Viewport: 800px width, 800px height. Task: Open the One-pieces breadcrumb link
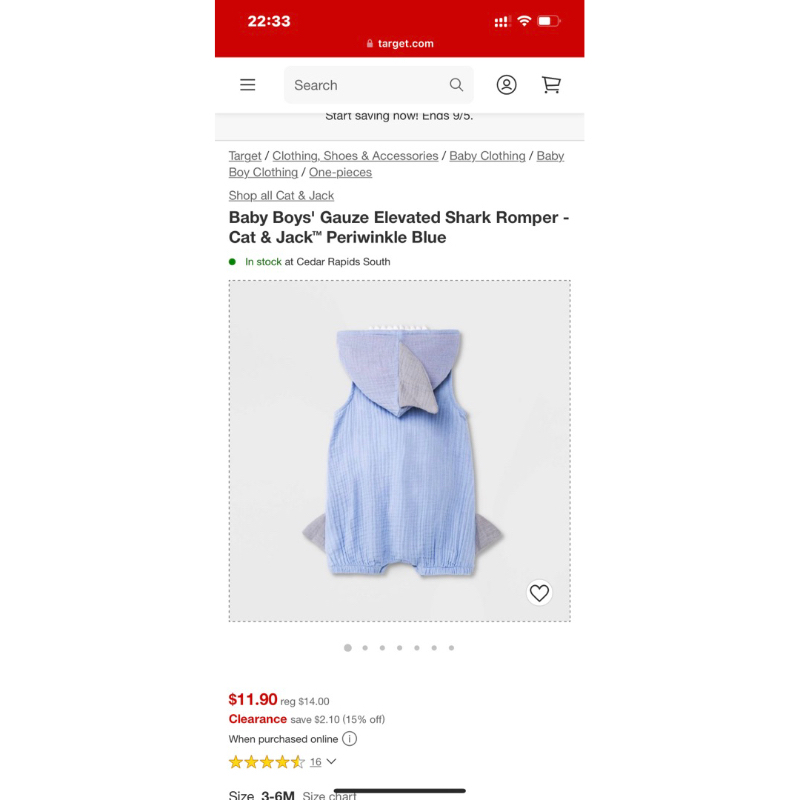[340, 172]
